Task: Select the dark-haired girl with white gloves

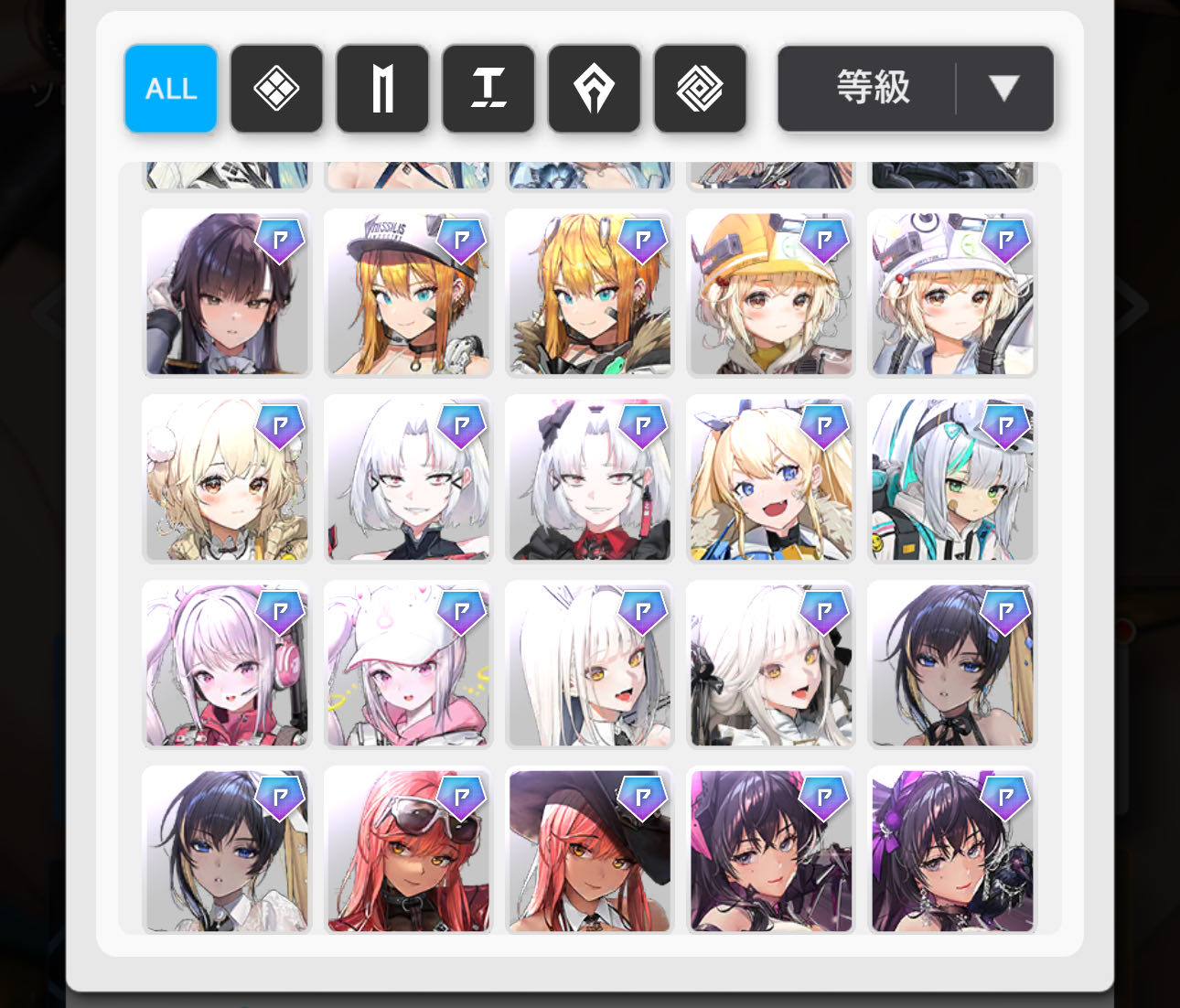Action: click(x=227, y=294)
